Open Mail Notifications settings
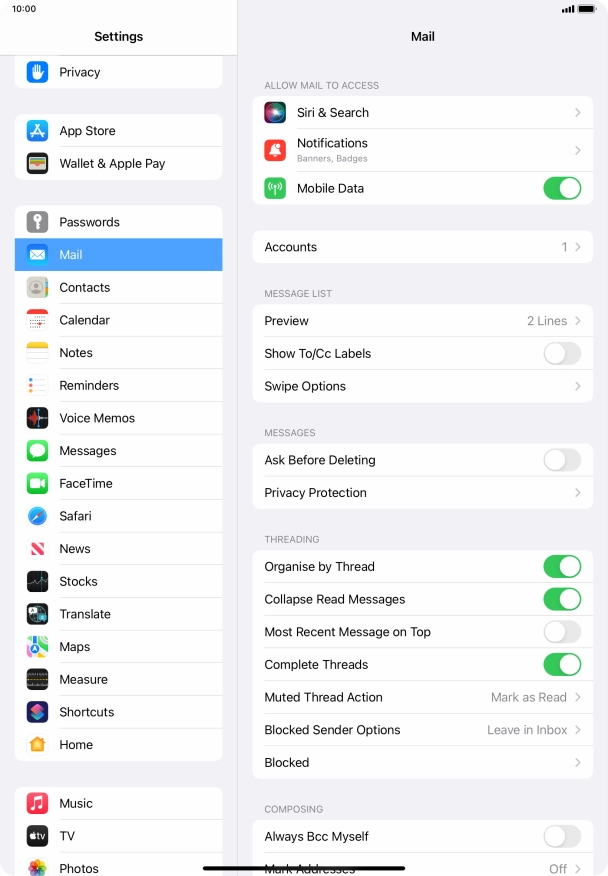Viewport: 608px width, 876px height. (x=422, y=150)
